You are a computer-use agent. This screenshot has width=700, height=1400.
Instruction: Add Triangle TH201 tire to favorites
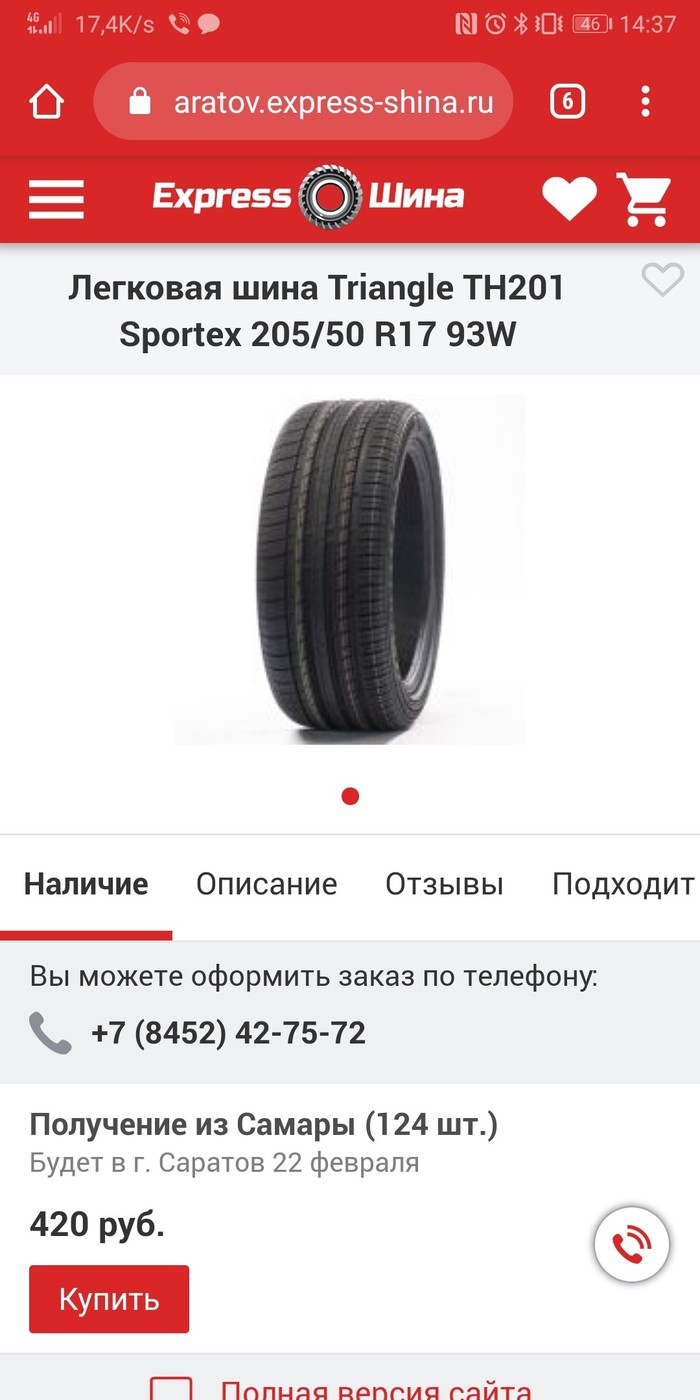[662, 280]
